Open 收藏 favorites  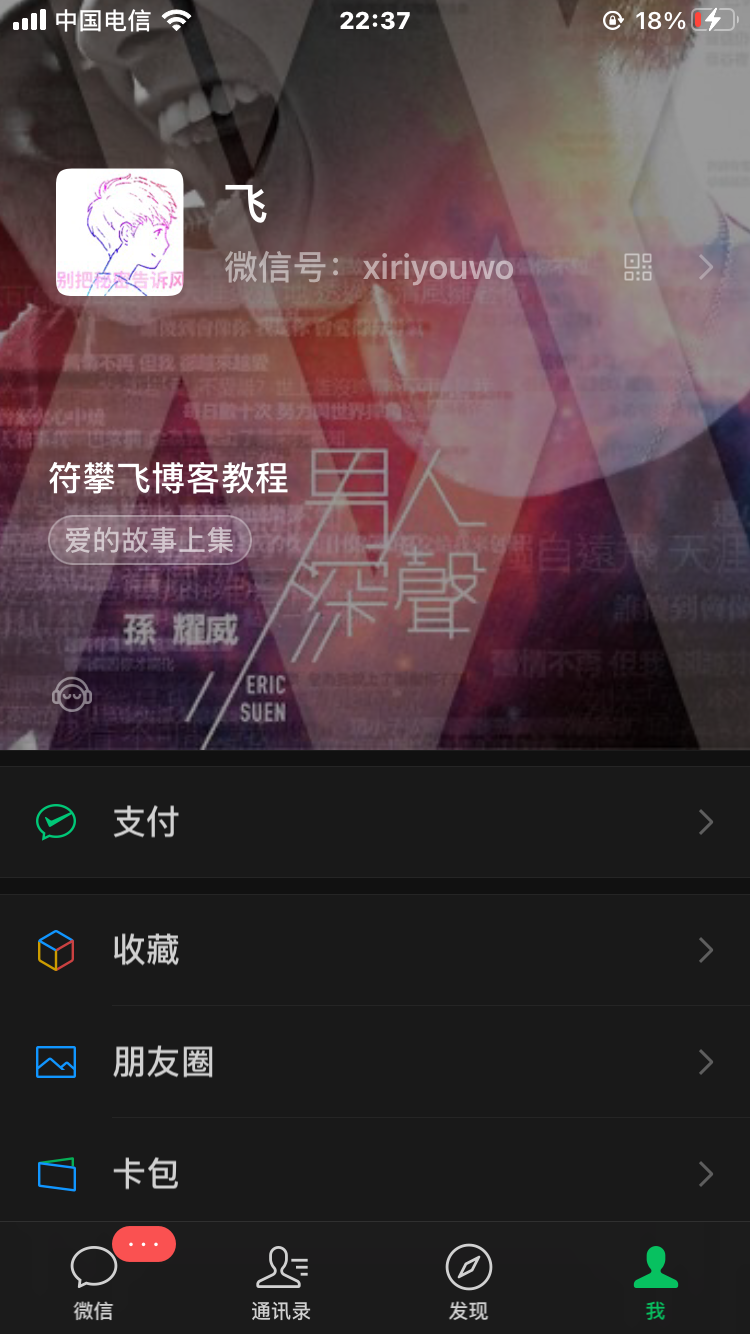click(375, 950)
